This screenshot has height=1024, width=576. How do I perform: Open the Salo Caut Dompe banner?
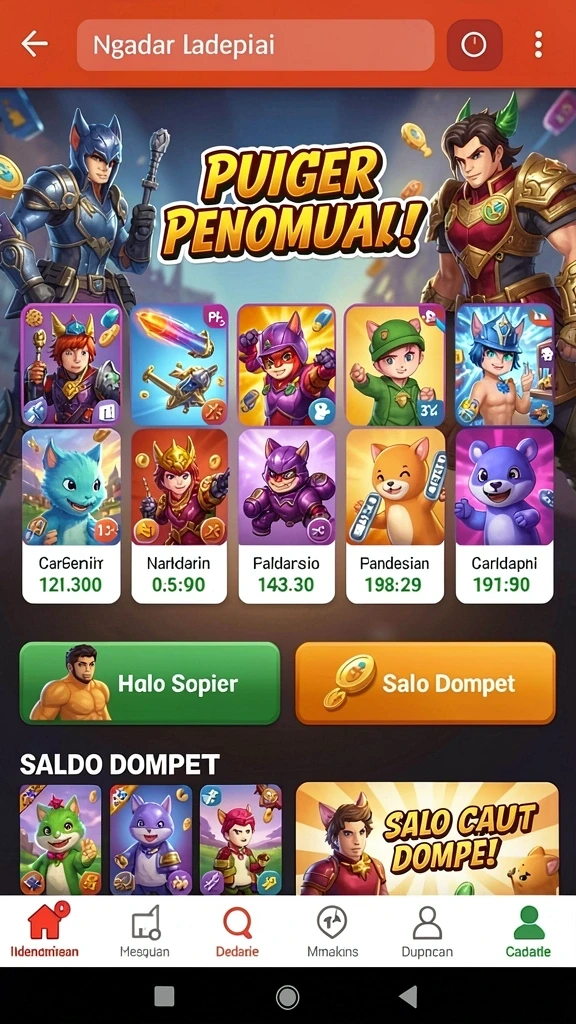427,839
